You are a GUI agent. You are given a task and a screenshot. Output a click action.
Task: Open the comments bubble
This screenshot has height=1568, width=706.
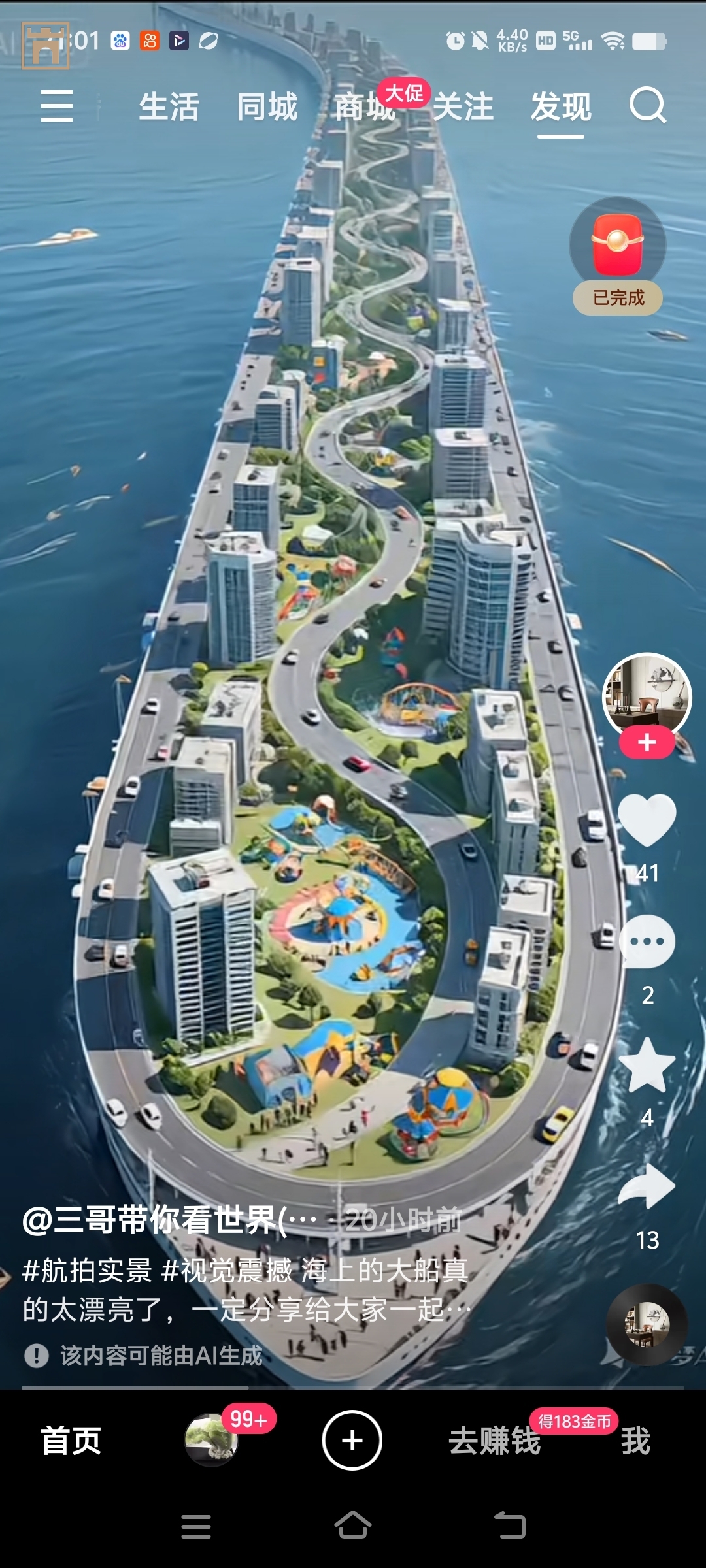click(x=647, y=942)
